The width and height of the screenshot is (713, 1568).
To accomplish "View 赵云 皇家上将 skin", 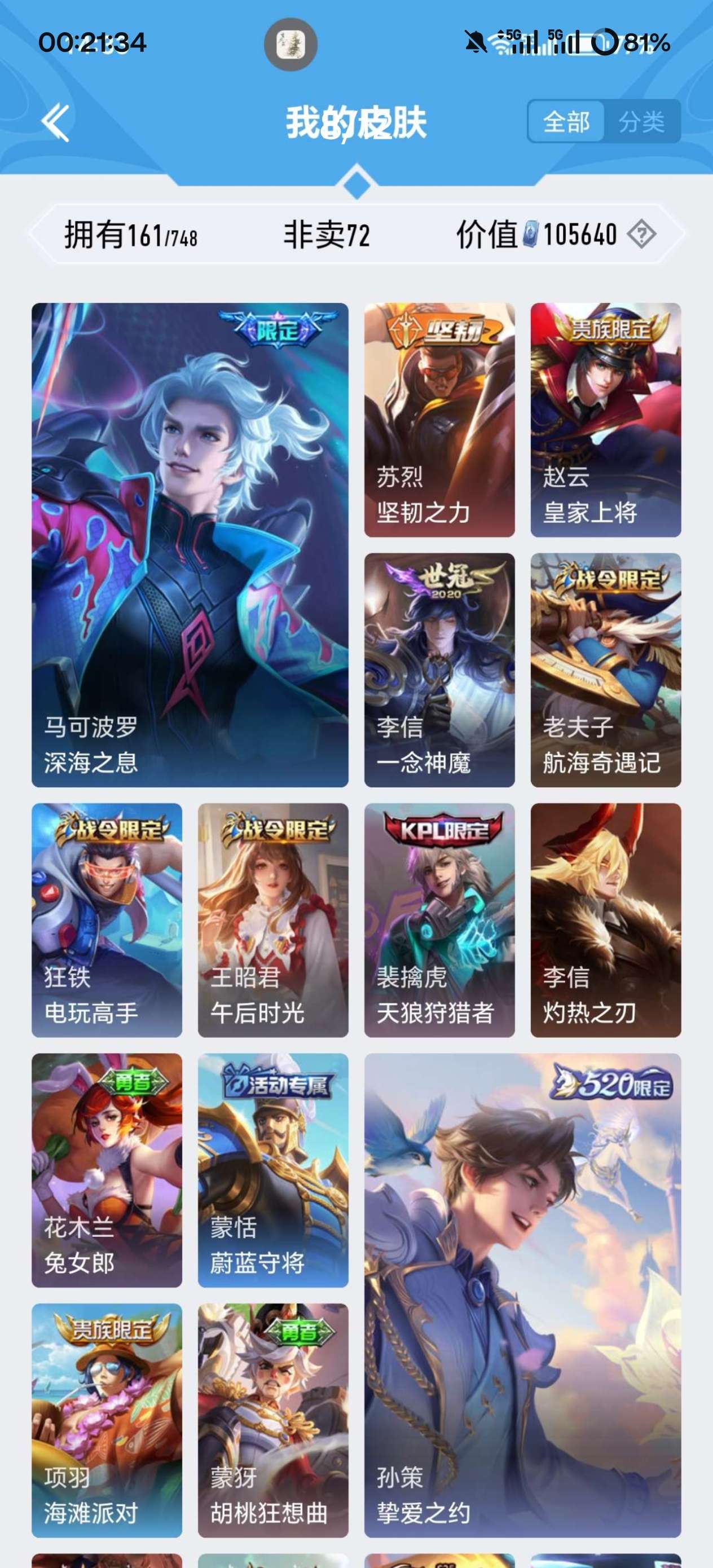I will pyautogui.click(x=605, y=420).
